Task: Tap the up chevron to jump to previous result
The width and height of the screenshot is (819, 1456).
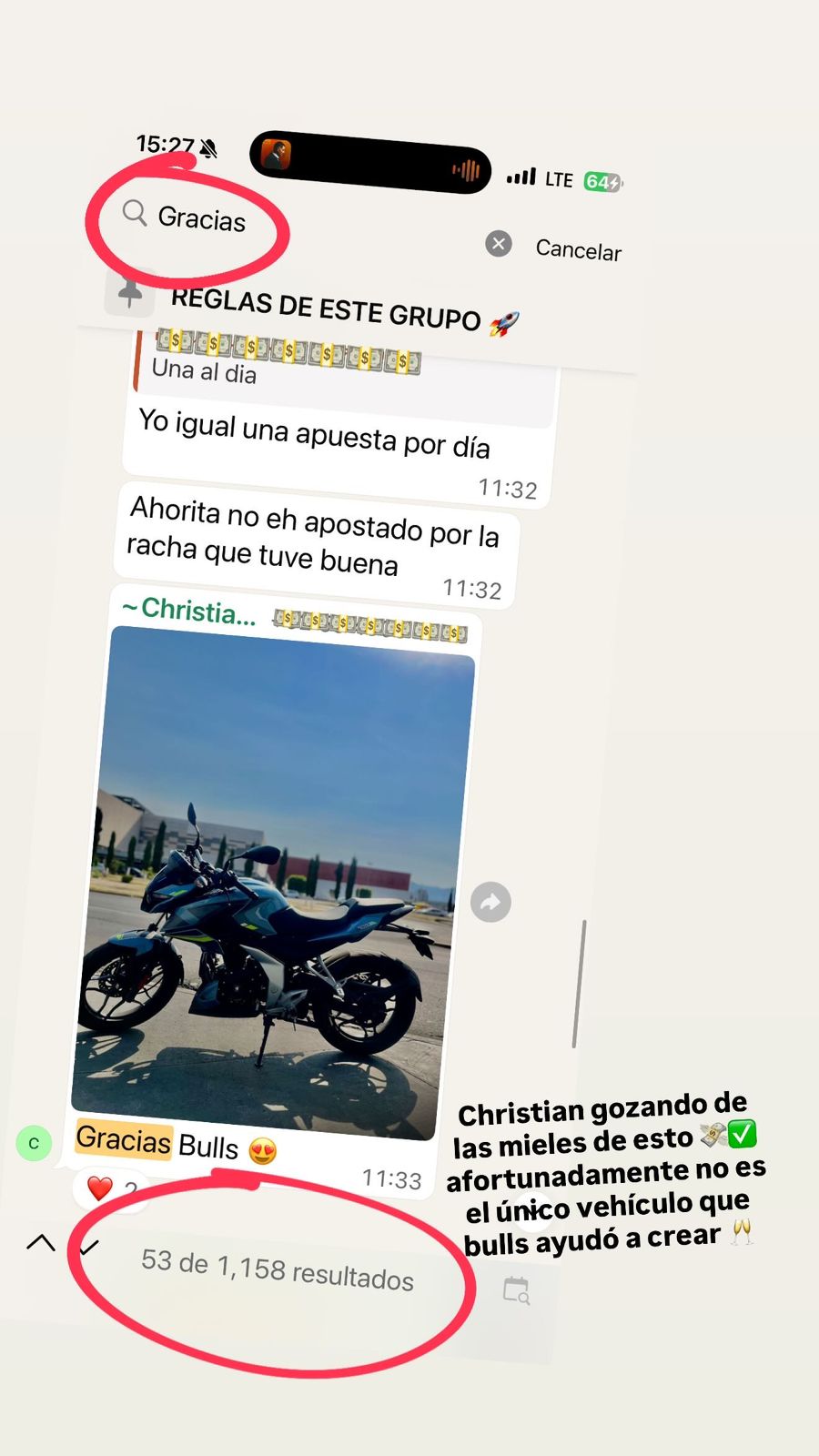Action: [41, 1244]
